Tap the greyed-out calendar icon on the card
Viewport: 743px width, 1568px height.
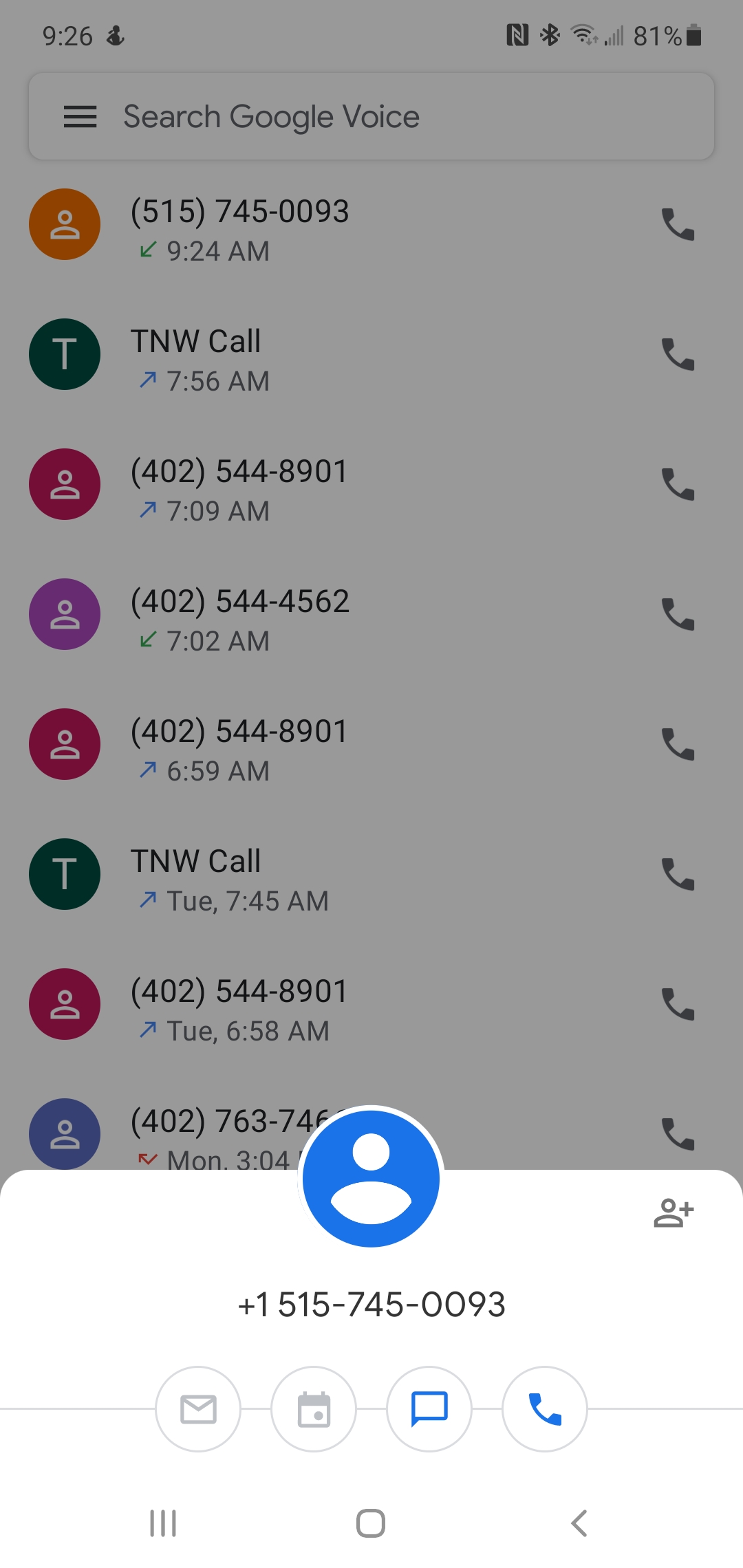314,1408
